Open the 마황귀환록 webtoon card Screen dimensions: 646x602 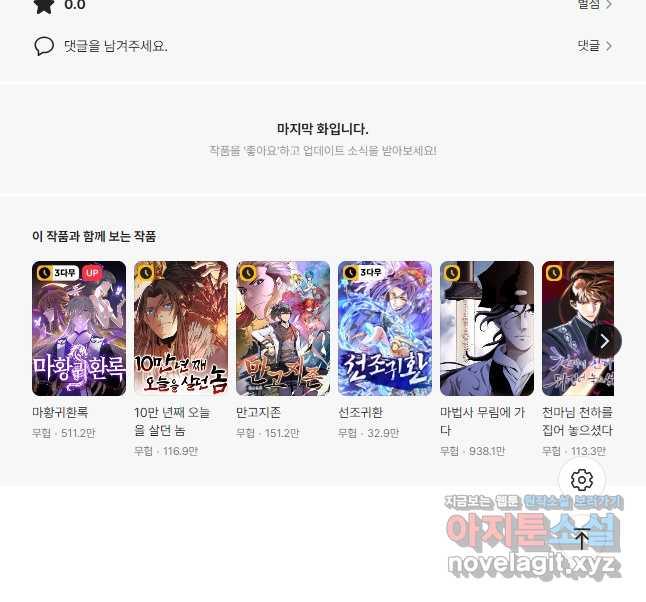tap(79, 329)
